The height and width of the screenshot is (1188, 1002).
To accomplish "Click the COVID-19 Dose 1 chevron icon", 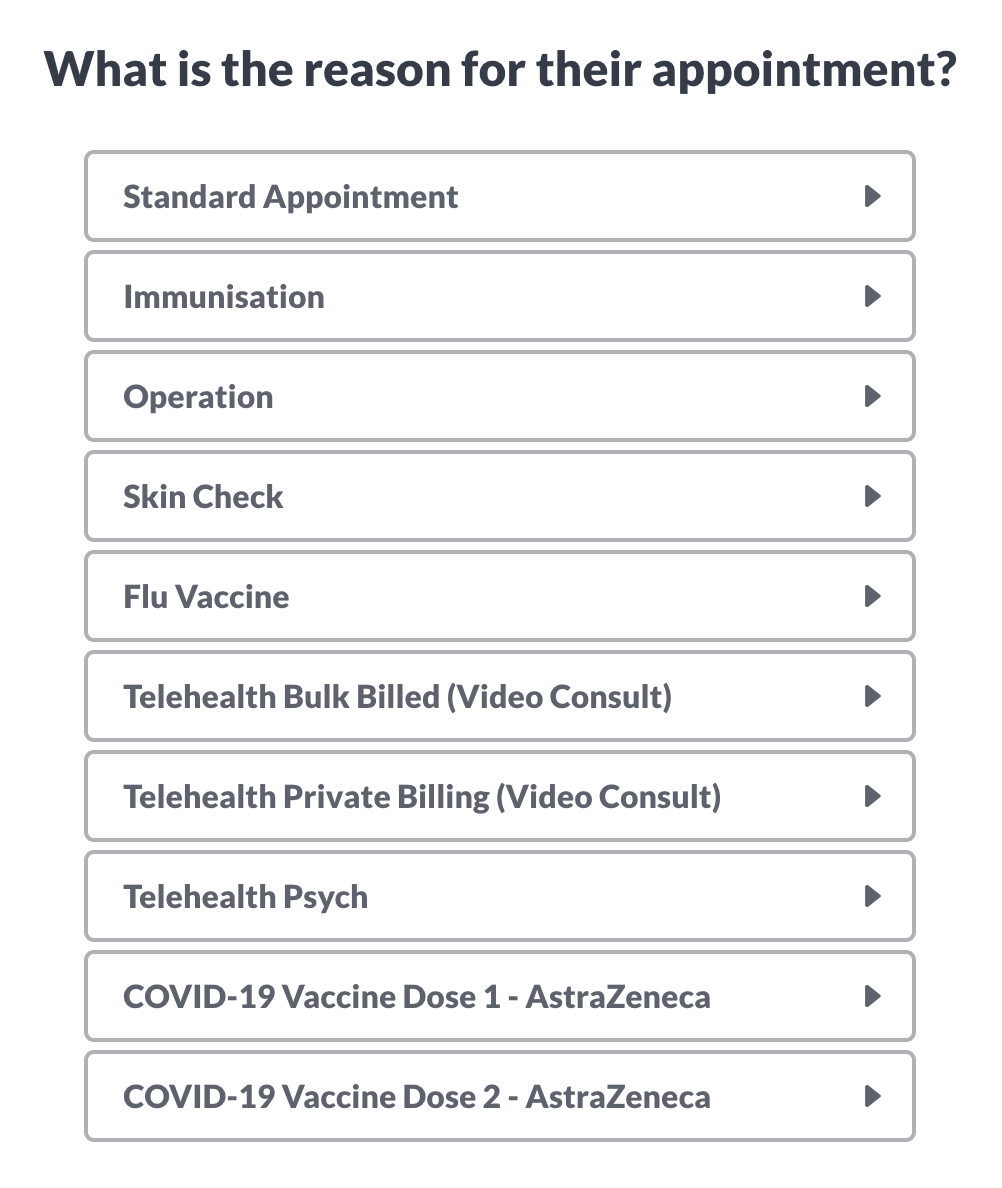I will [874, 996].
